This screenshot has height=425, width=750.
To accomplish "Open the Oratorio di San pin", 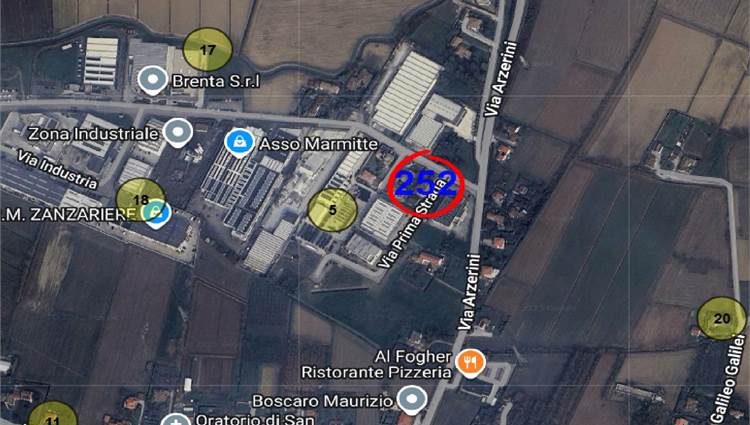I will (x=176, y=420).
